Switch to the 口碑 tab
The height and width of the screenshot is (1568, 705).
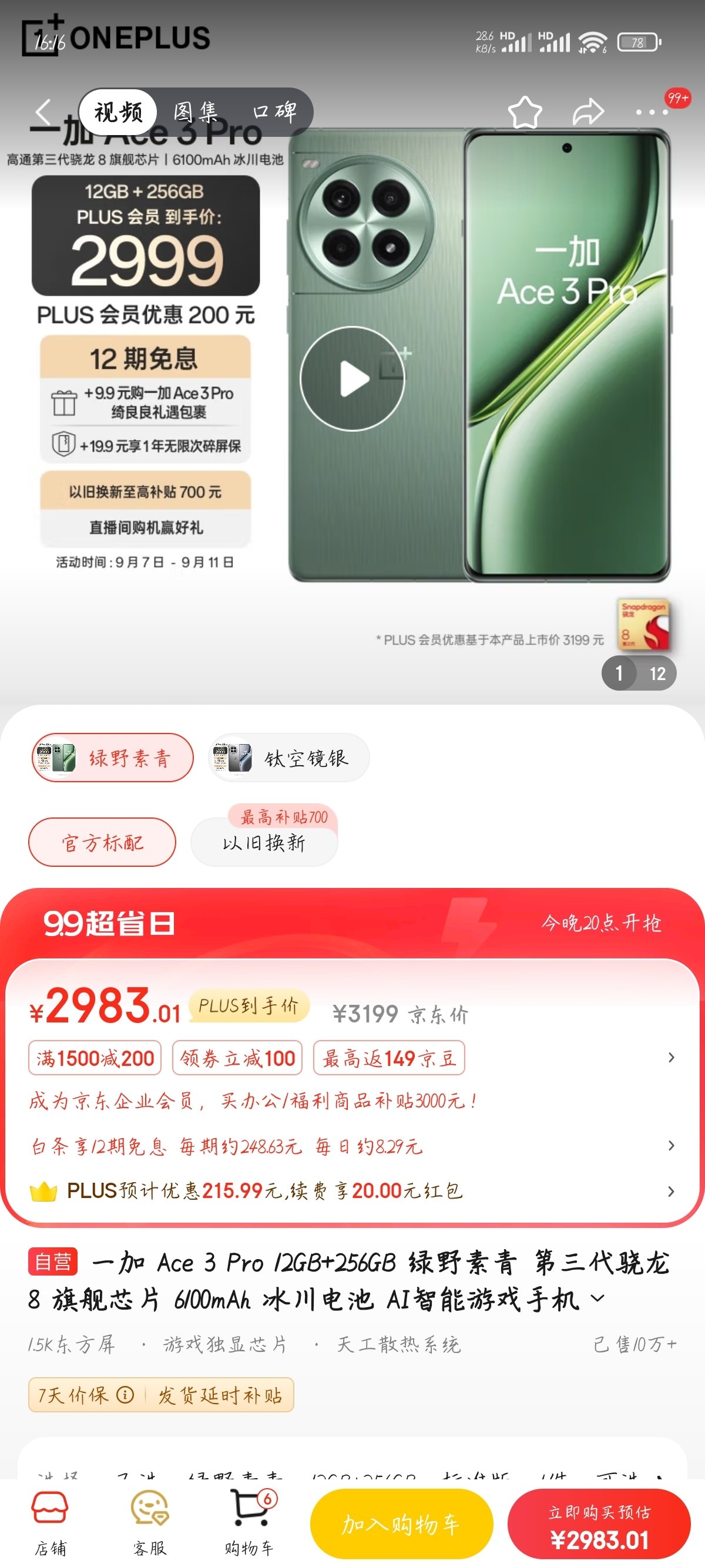click(274, 112)
